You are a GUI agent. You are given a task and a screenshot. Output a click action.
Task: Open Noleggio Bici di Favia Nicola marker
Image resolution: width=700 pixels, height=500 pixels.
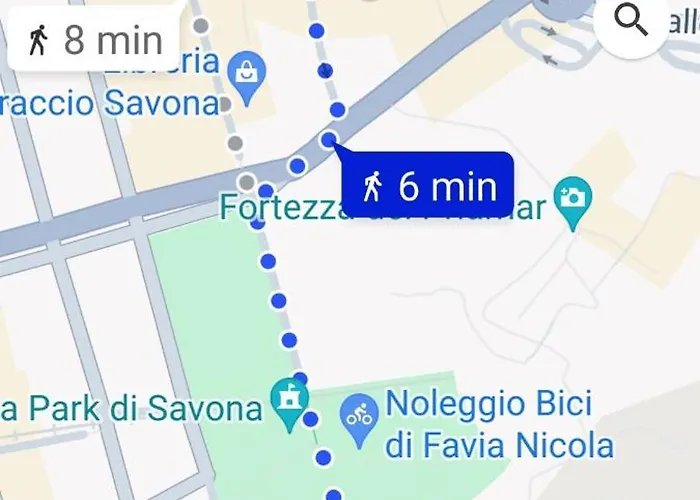[x=358, y=413]
